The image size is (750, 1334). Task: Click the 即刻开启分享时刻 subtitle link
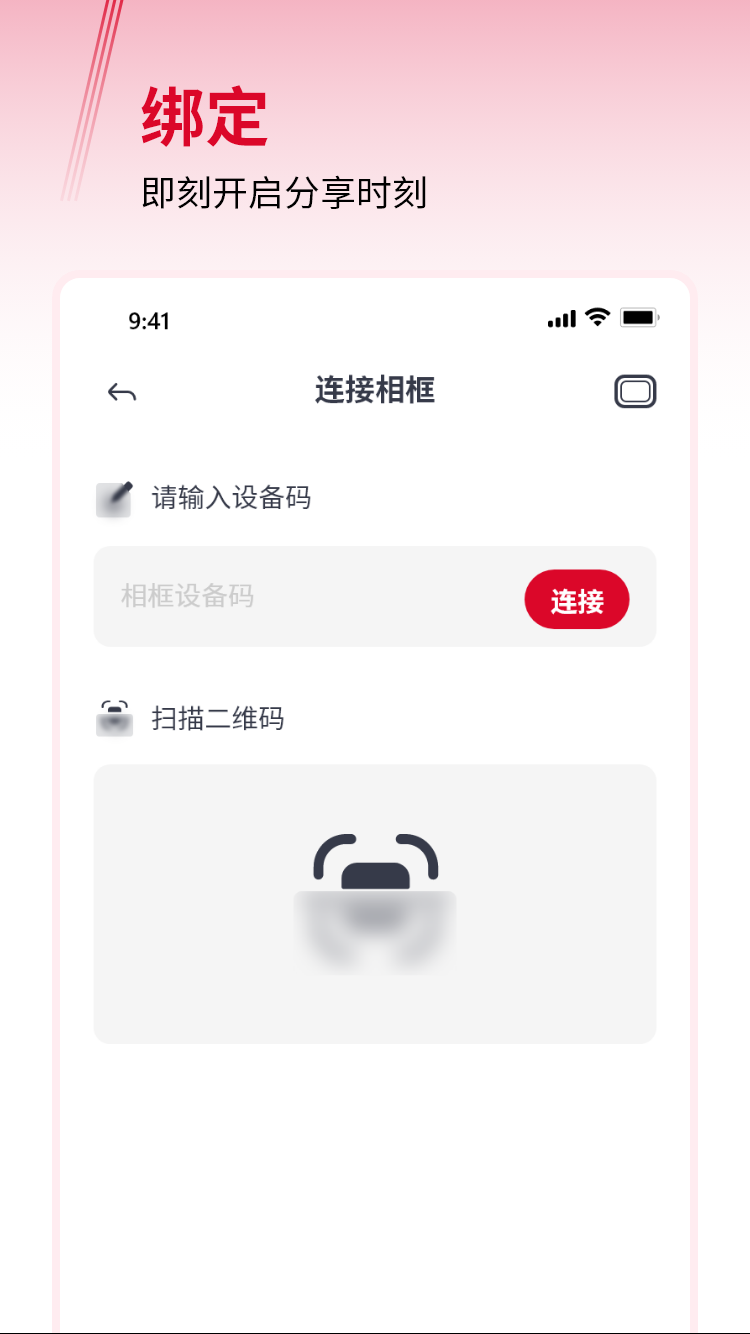tap(281, 194)
